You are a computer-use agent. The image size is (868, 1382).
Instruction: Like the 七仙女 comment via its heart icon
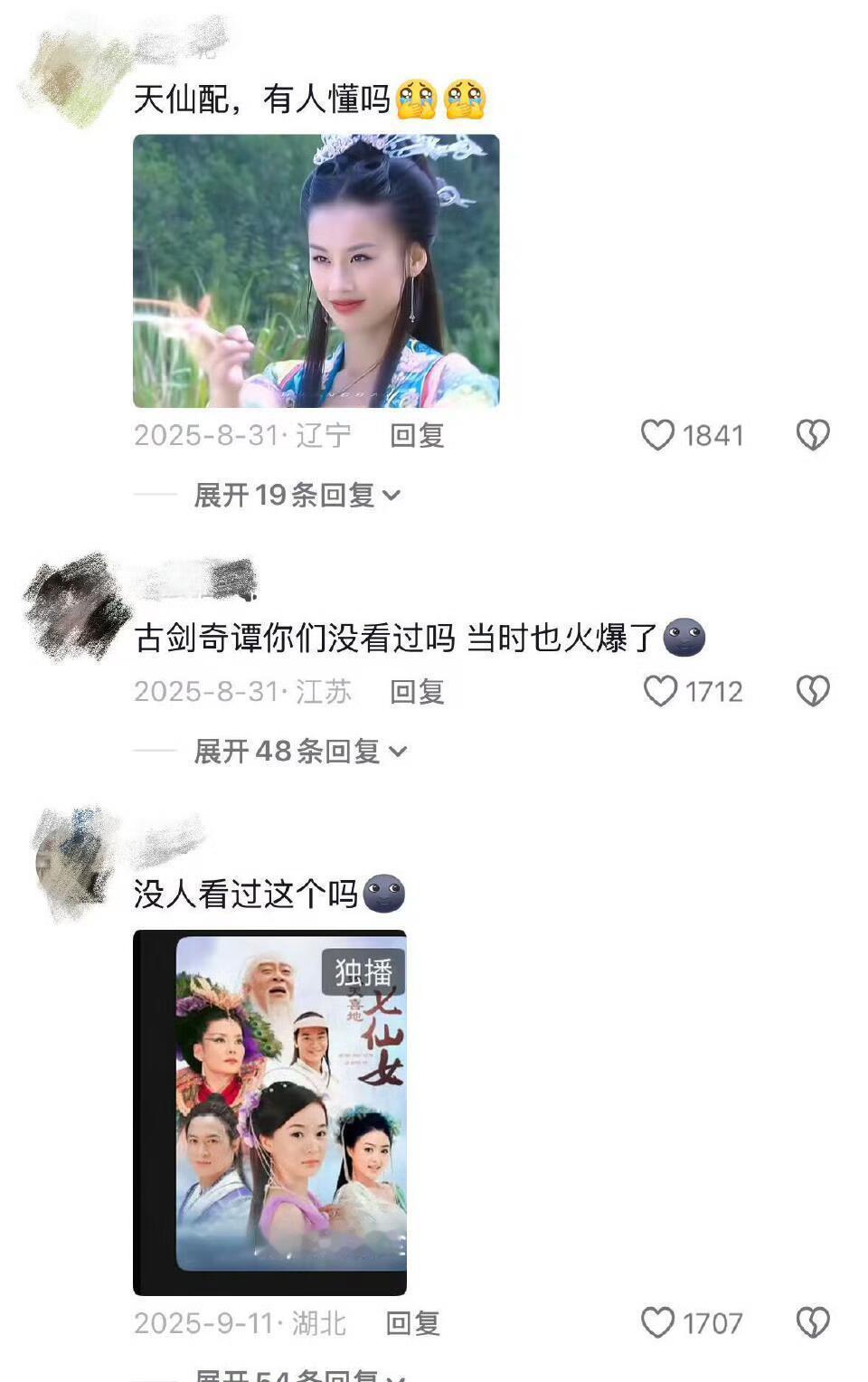coord(659,1323)
